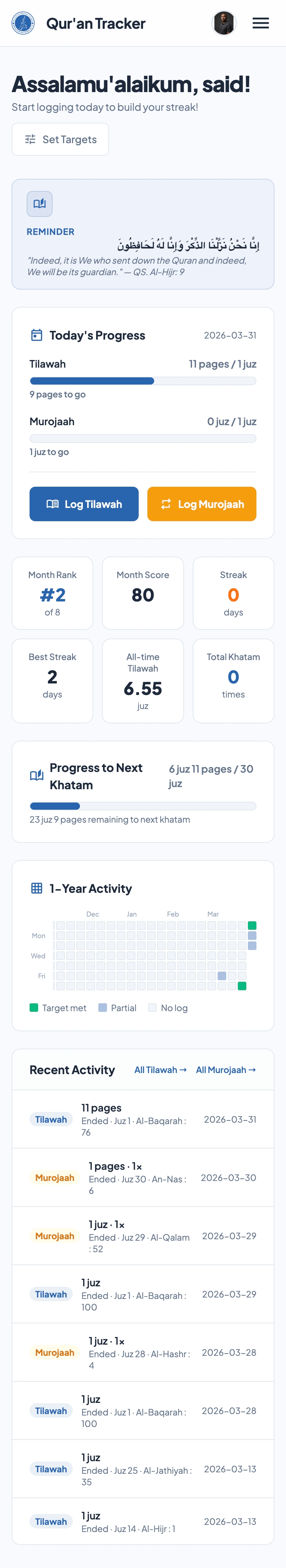The image size is (286, 1568).
Task: Open the profile avatar
Action: tap(224, 23)
